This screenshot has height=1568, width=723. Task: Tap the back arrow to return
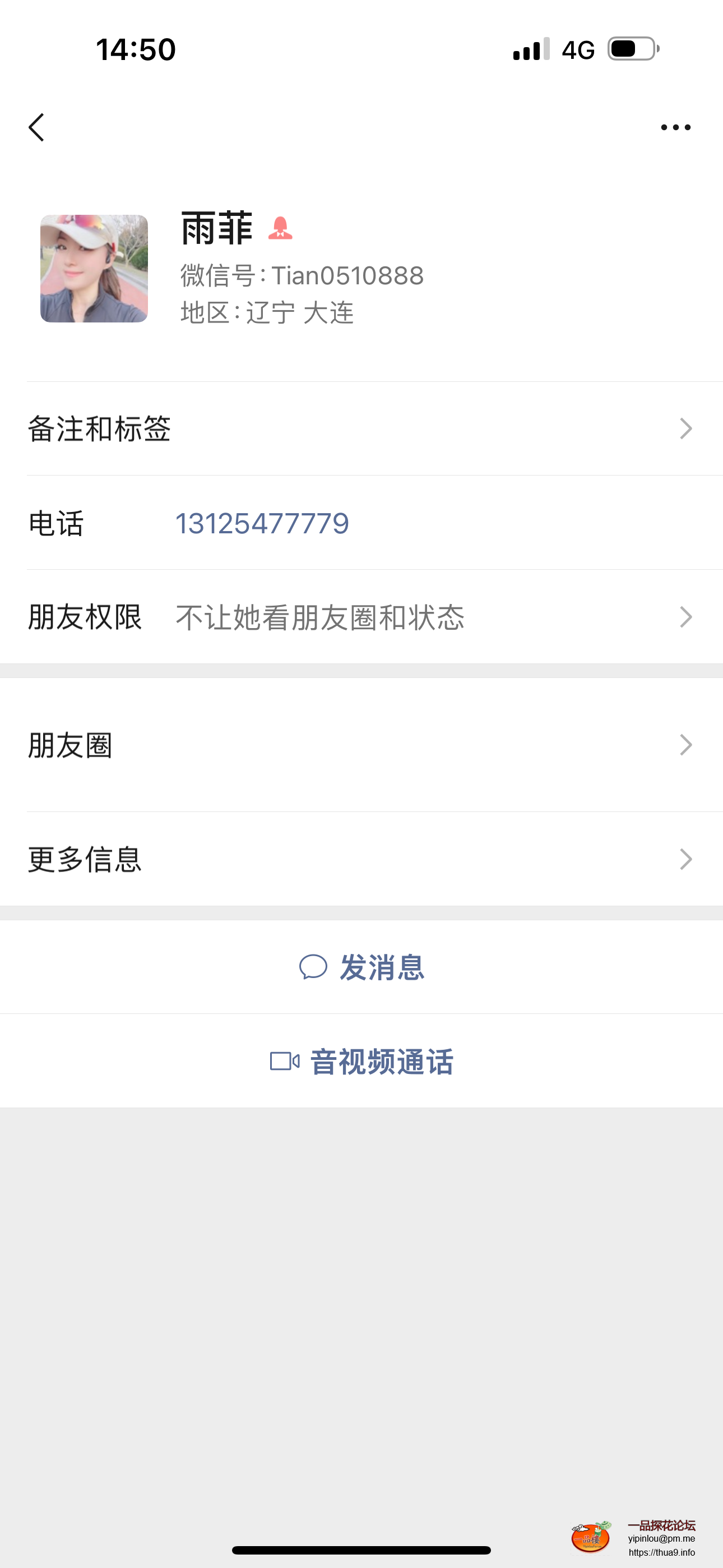[x=36, y=127]
